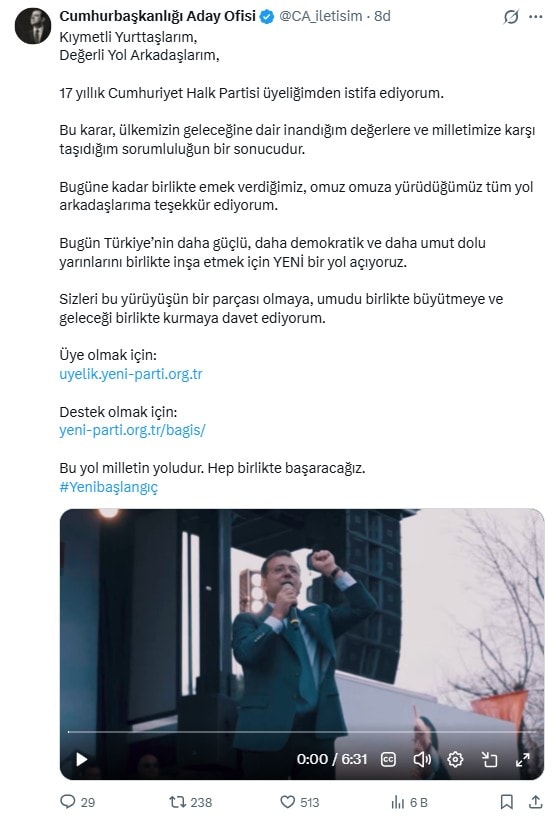The height and width of the screenshot is (817, 556).
Task: Open the post's three-dot overflow menu
Action: (536, 17)
